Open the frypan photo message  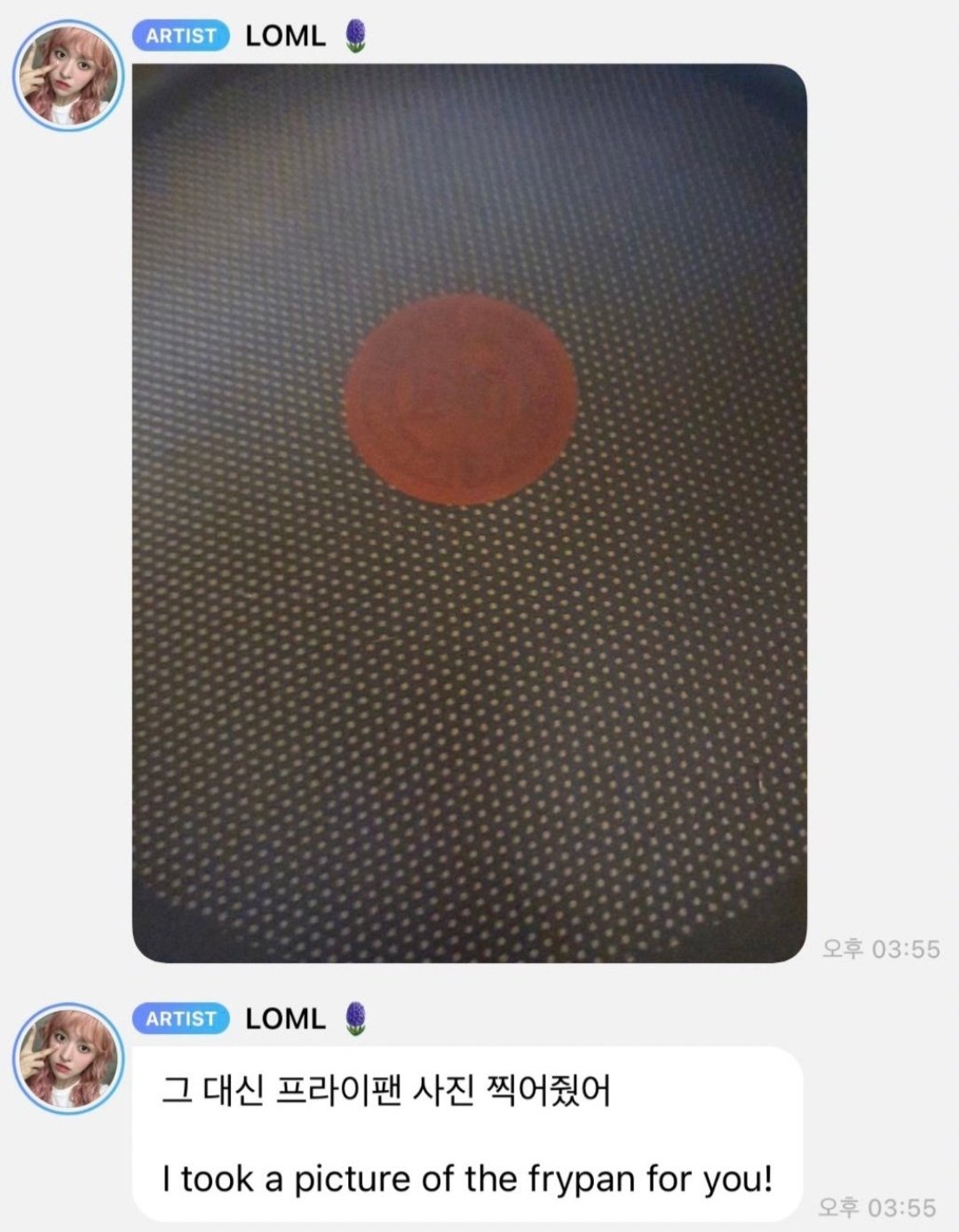coord(469,513)
